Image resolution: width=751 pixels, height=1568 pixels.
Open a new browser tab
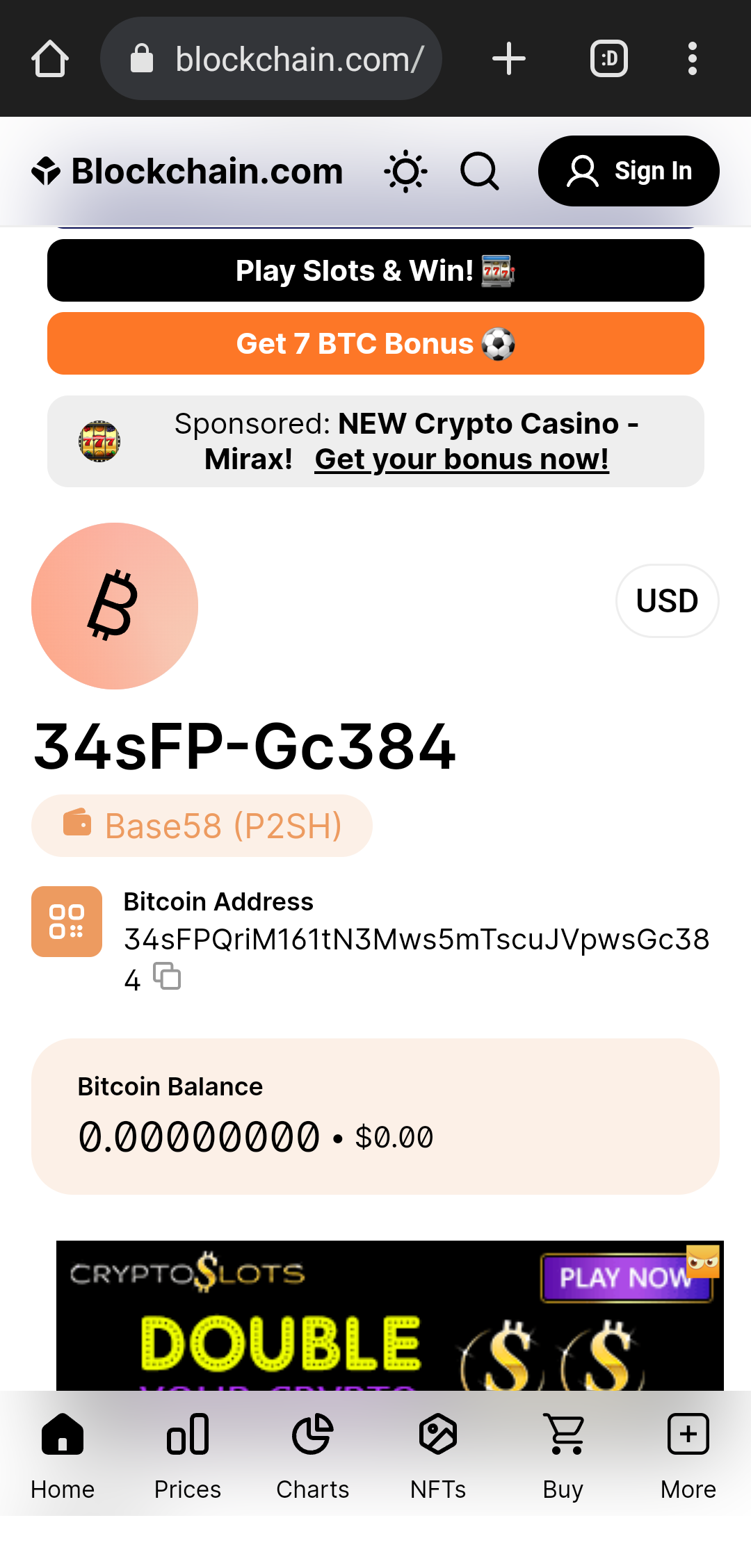508,59
